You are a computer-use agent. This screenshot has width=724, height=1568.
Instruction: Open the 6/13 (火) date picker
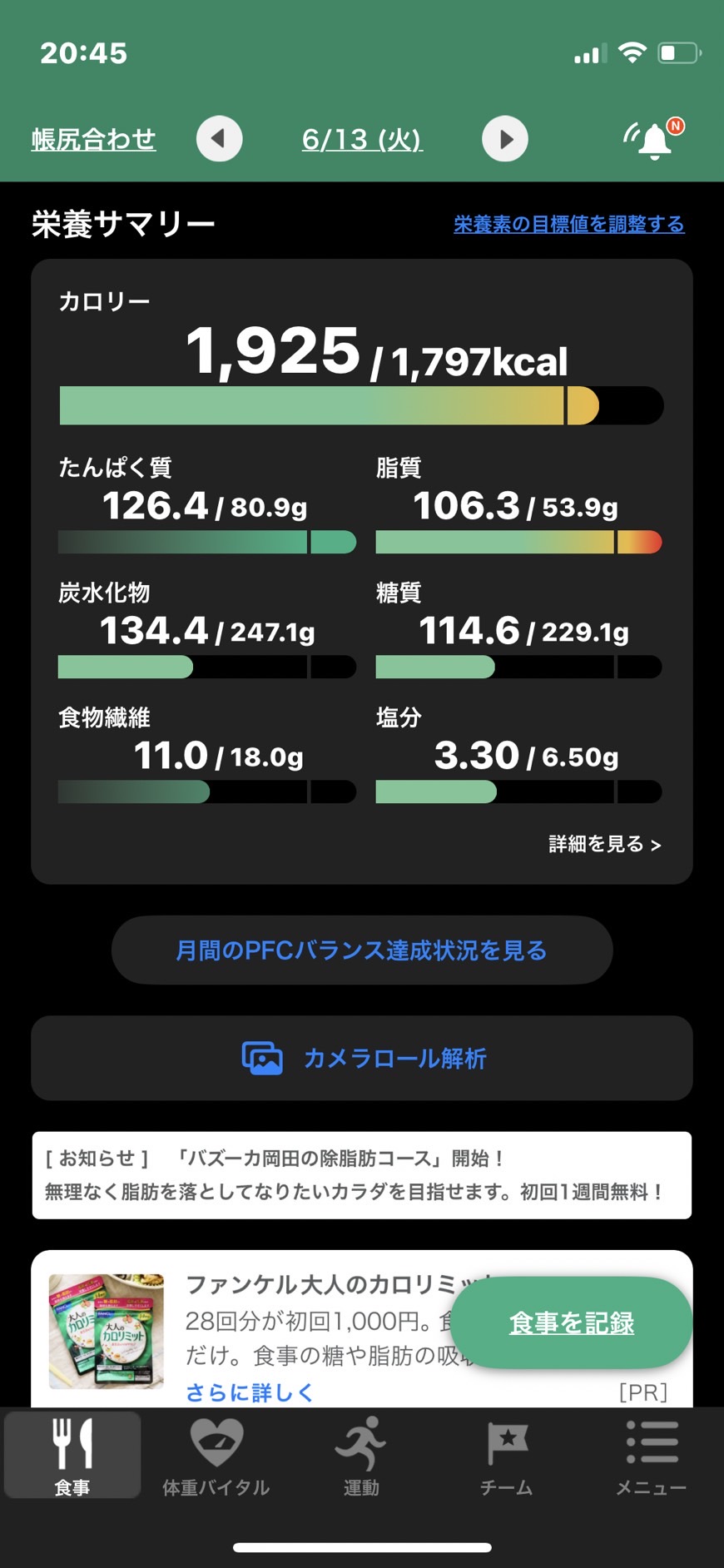(x=362, y=139)
